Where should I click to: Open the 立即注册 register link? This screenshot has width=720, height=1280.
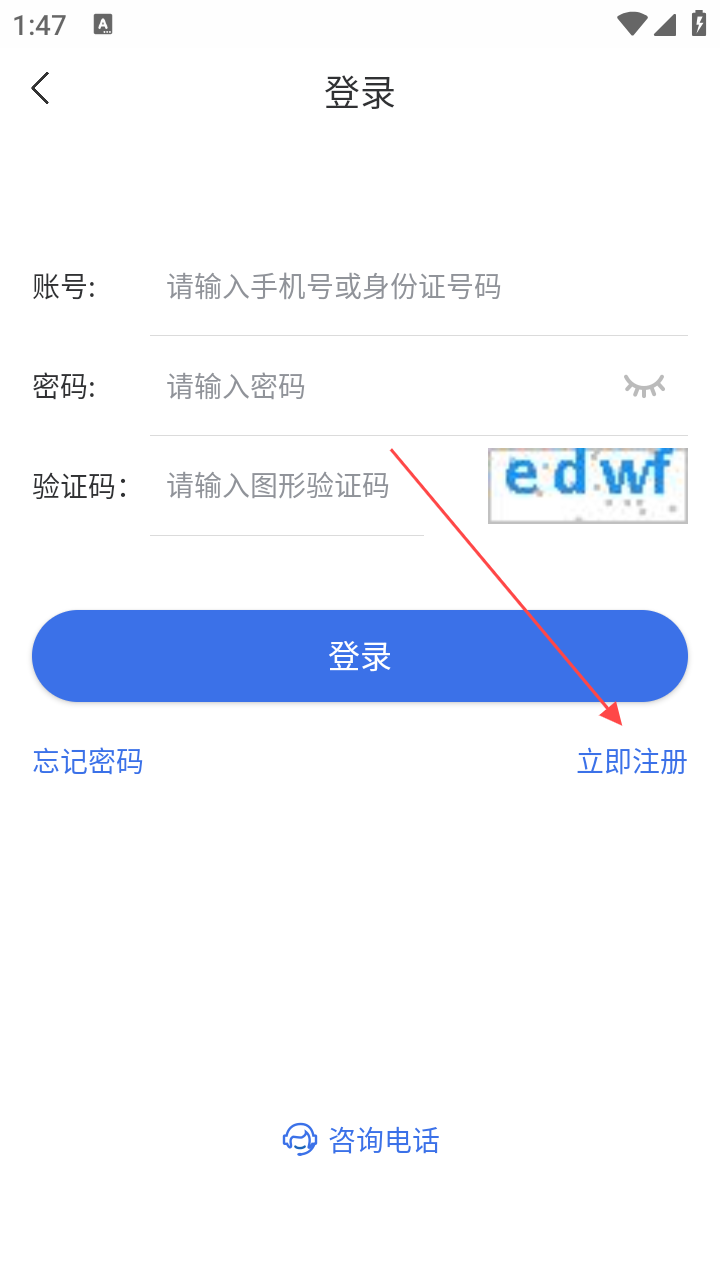(x=632, y=762)
